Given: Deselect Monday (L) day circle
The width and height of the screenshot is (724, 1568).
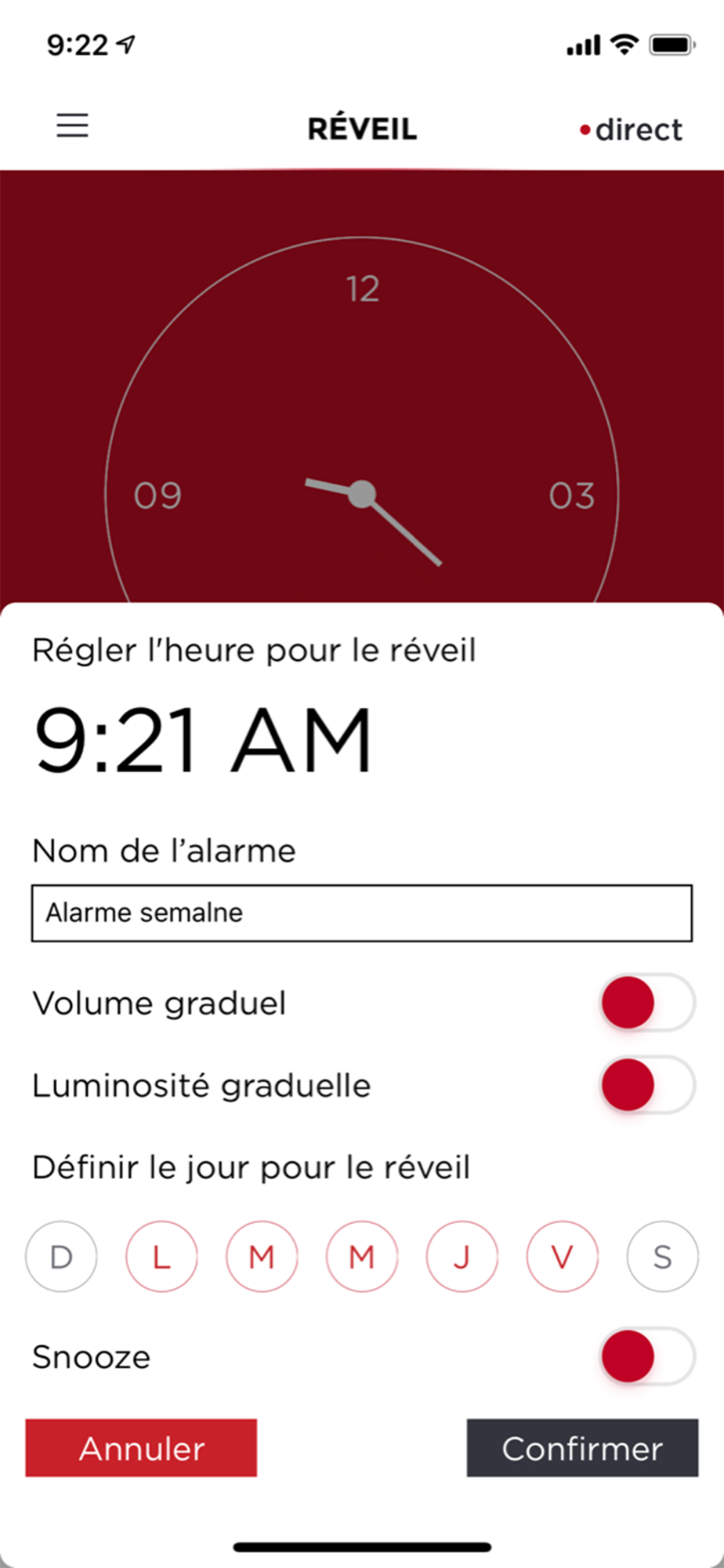Looking at the screenshot, I should coord(161,1257).
